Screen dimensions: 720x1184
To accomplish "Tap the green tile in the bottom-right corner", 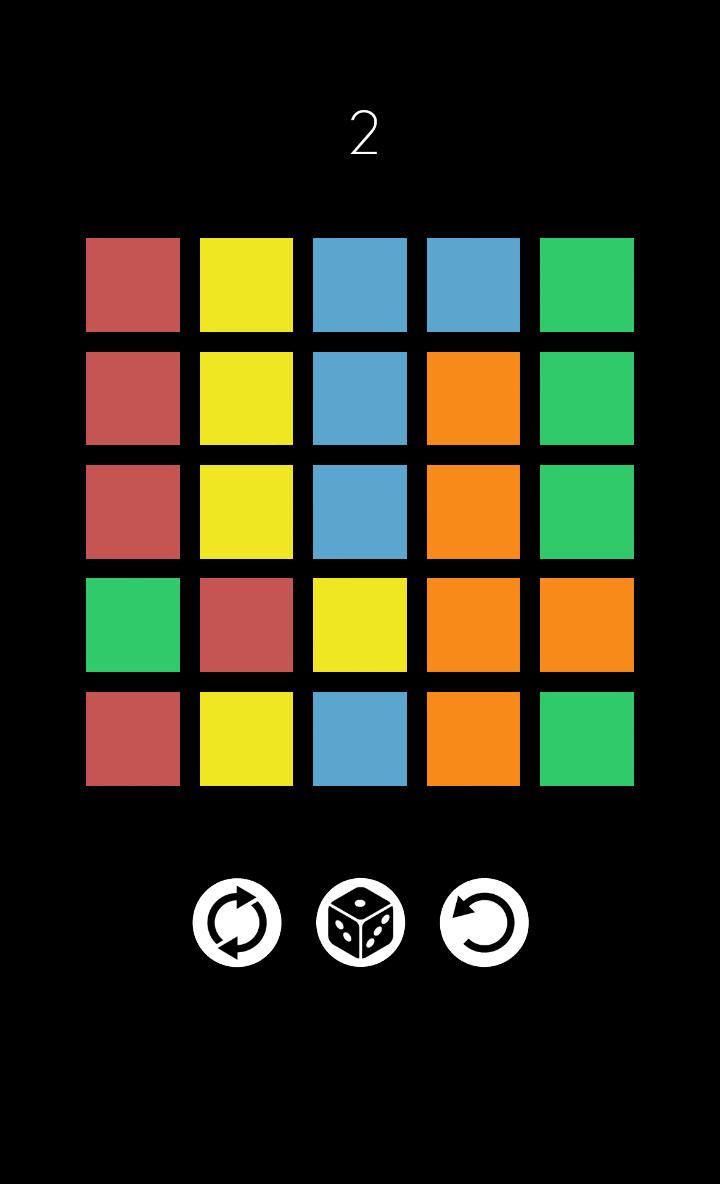I will (x=586, y=738).
